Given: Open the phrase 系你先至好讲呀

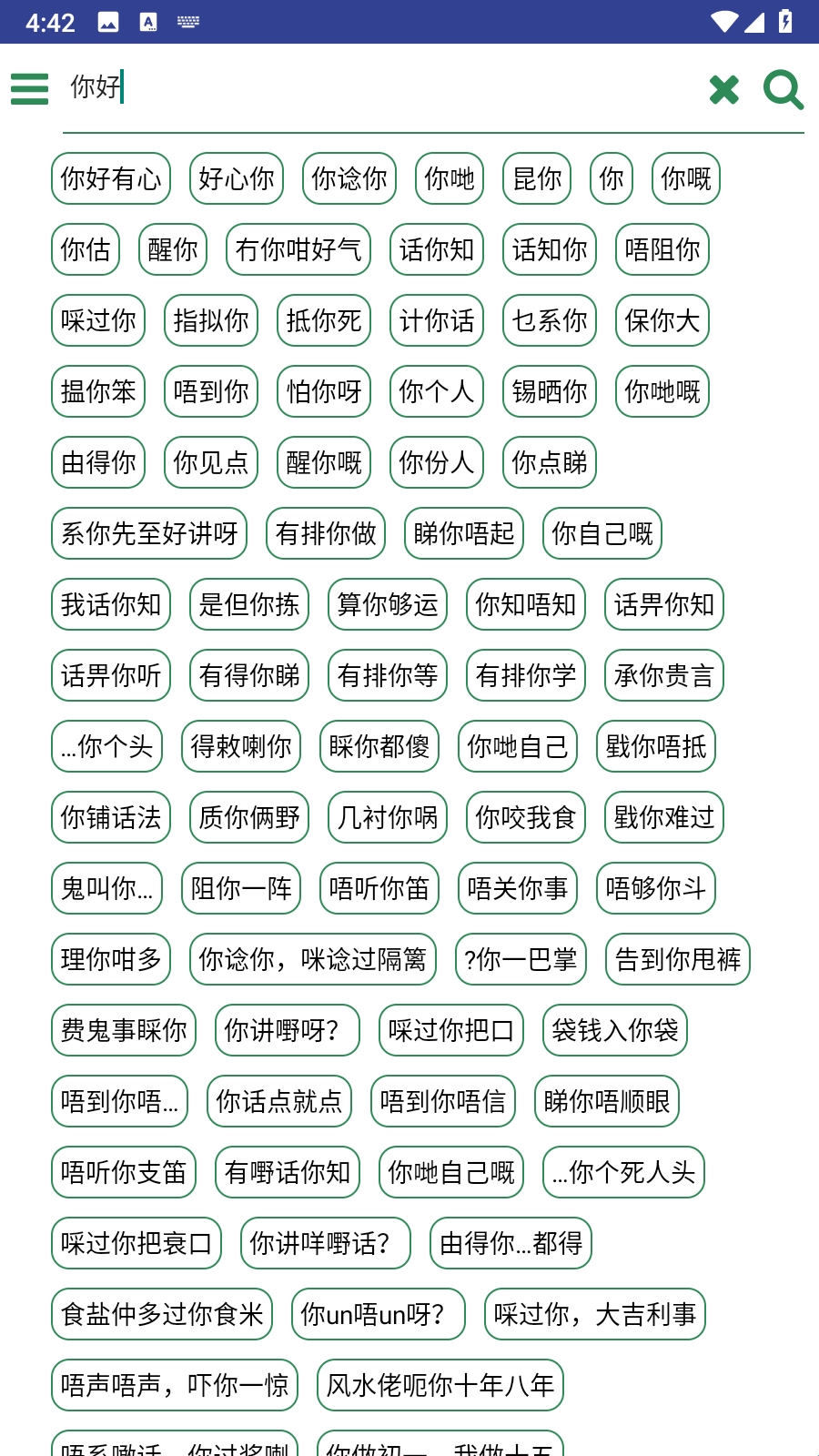Looking at the screenshot, I should (149, 533).
